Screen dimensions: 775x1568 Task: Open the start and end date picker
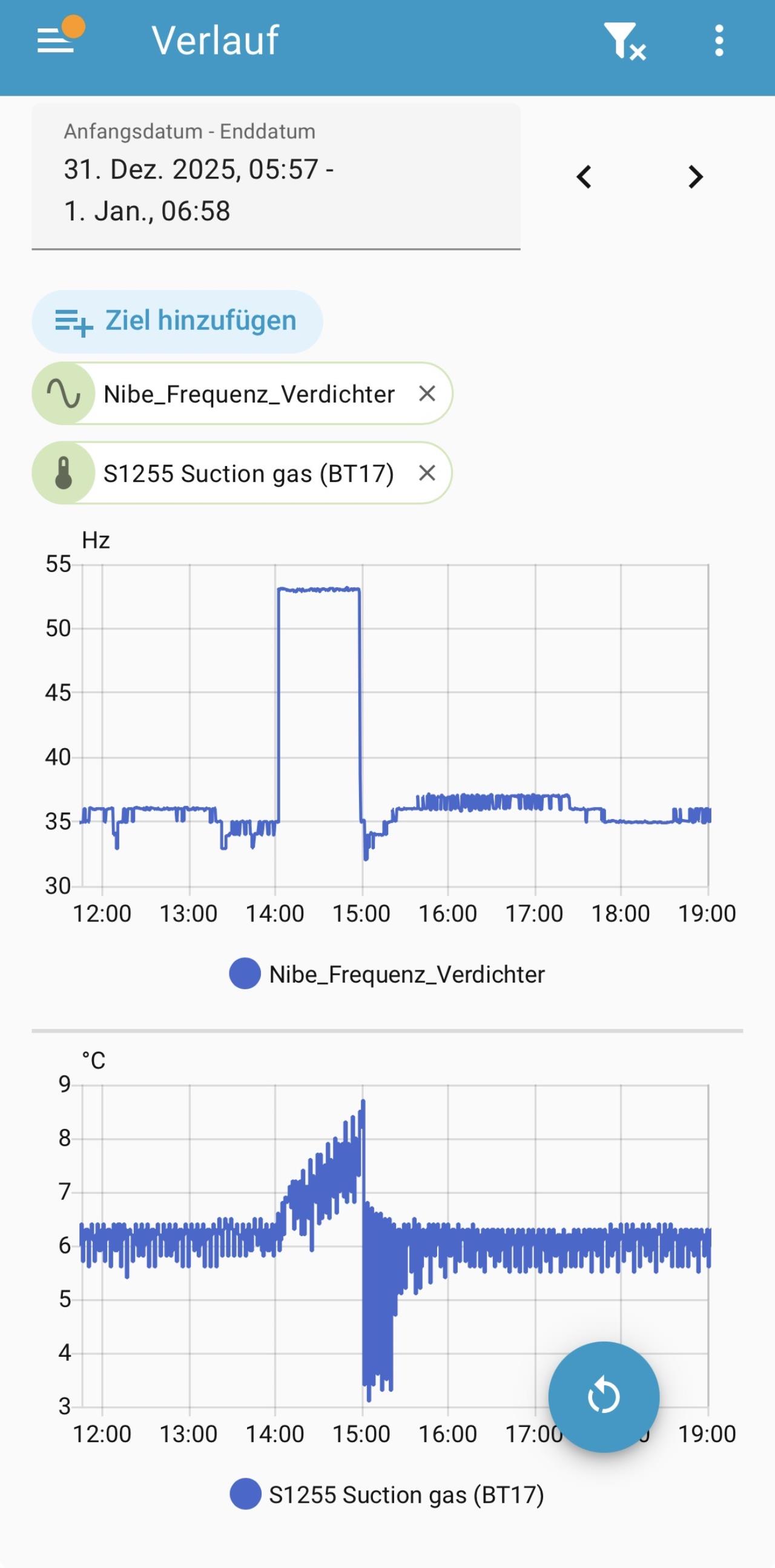click(x=275, y=177)
